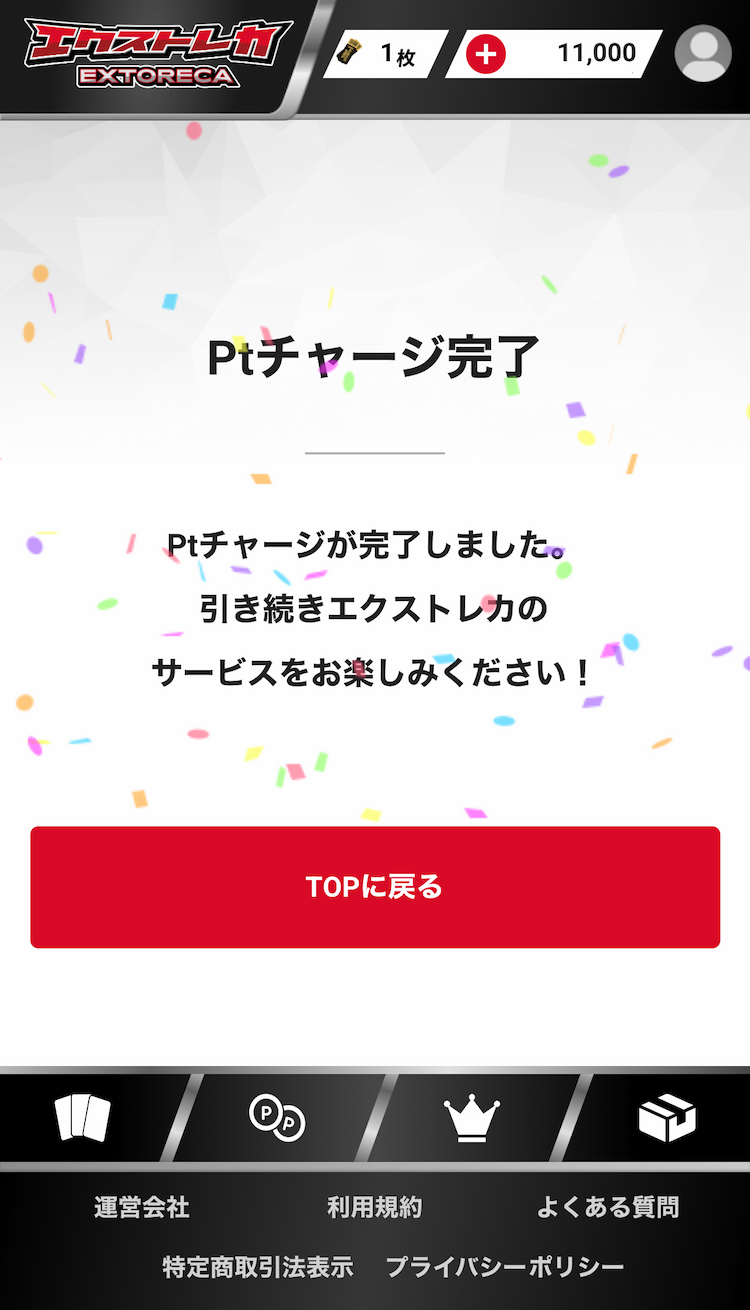Go home via the EXTORECA logo
750x1310 pixels.
158,54
